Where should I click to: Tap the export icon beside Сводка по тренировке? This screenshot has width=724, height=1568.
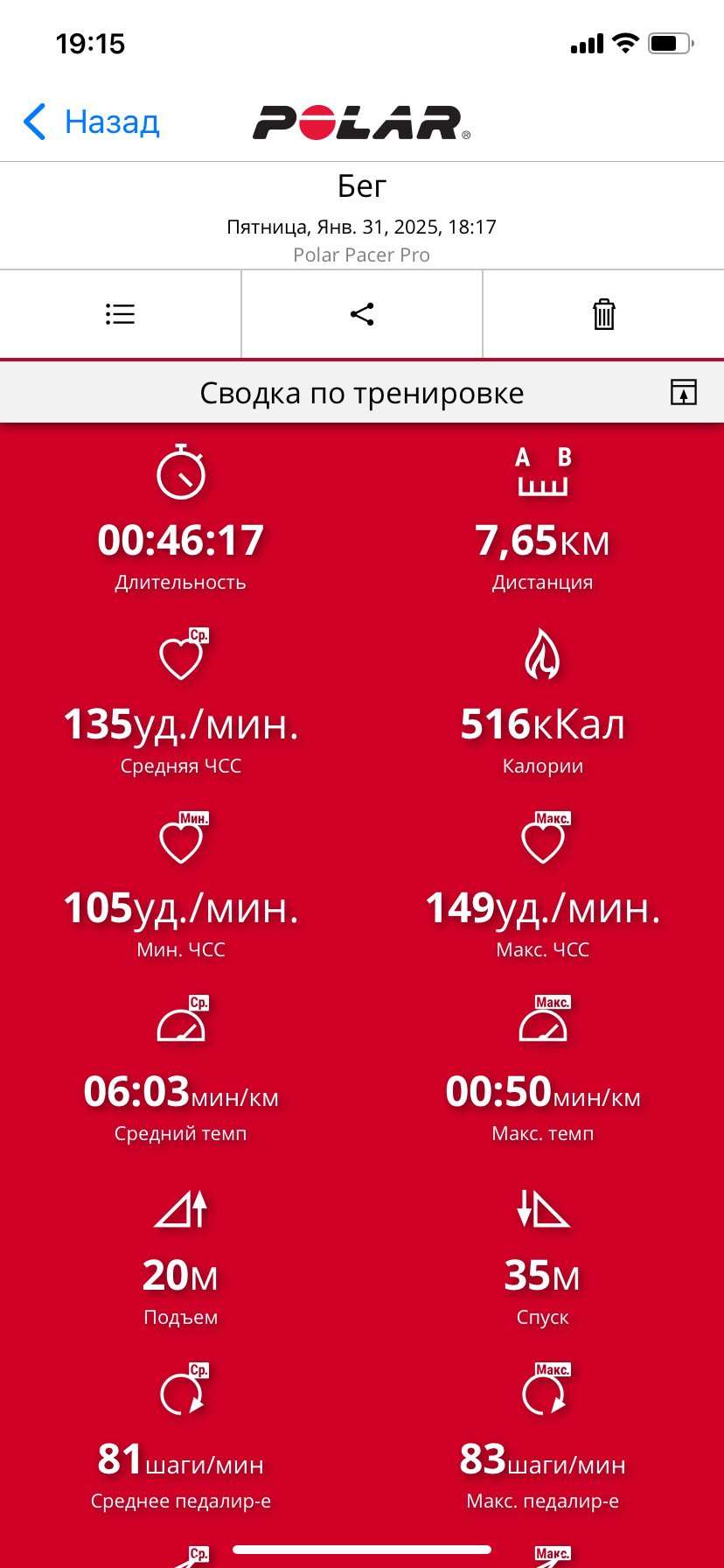[x=684, y=393]
